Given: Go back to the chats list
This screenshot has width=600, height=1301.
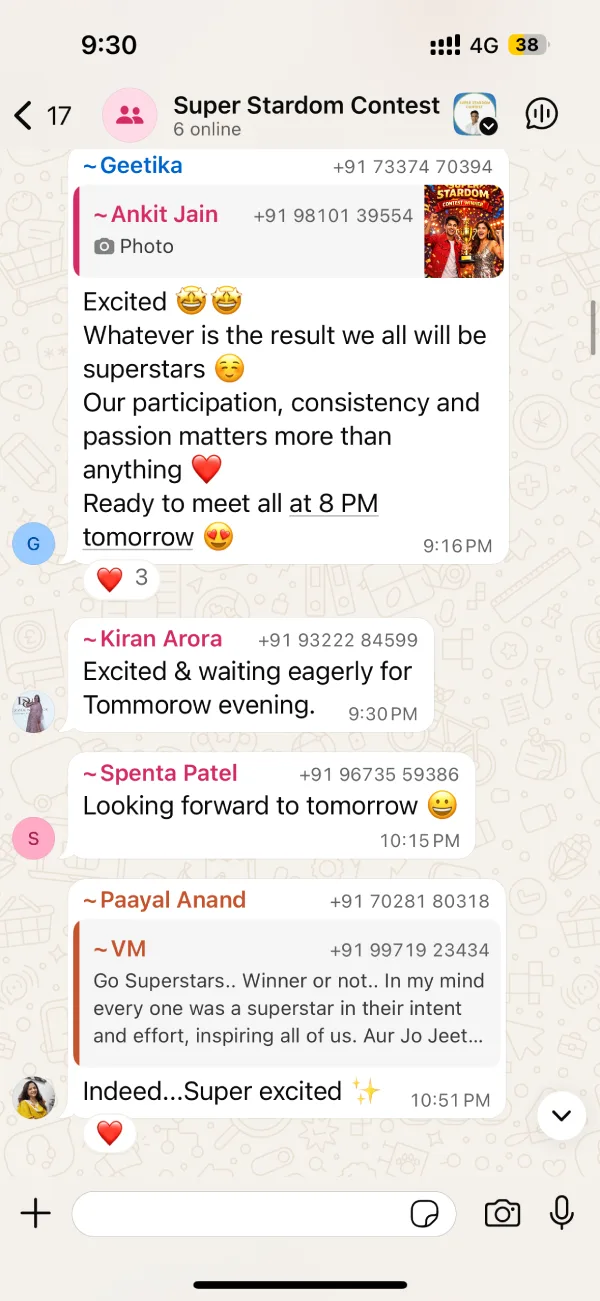Looking at the screenshot, I should pos(40,116).
